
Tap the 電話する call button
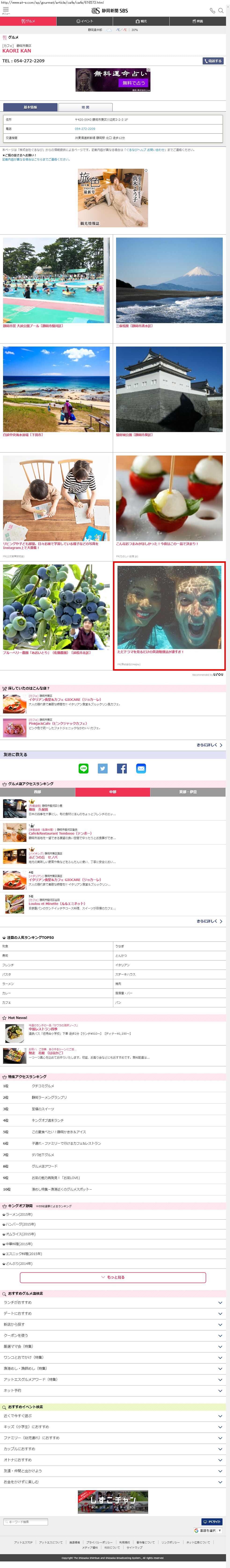(212, 61)
